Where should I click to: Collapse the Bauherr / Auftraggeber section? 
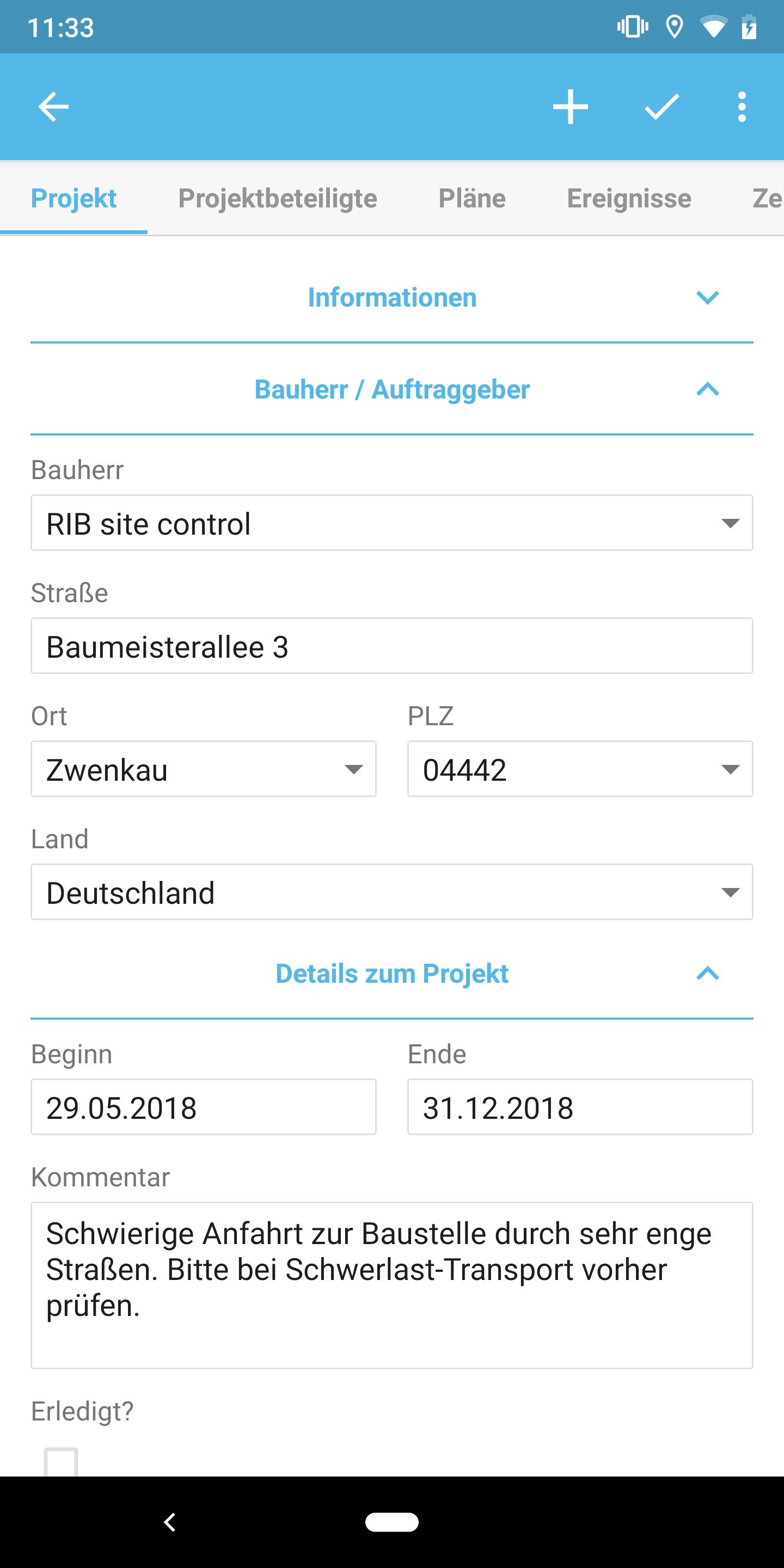click(x=707, y=390)
